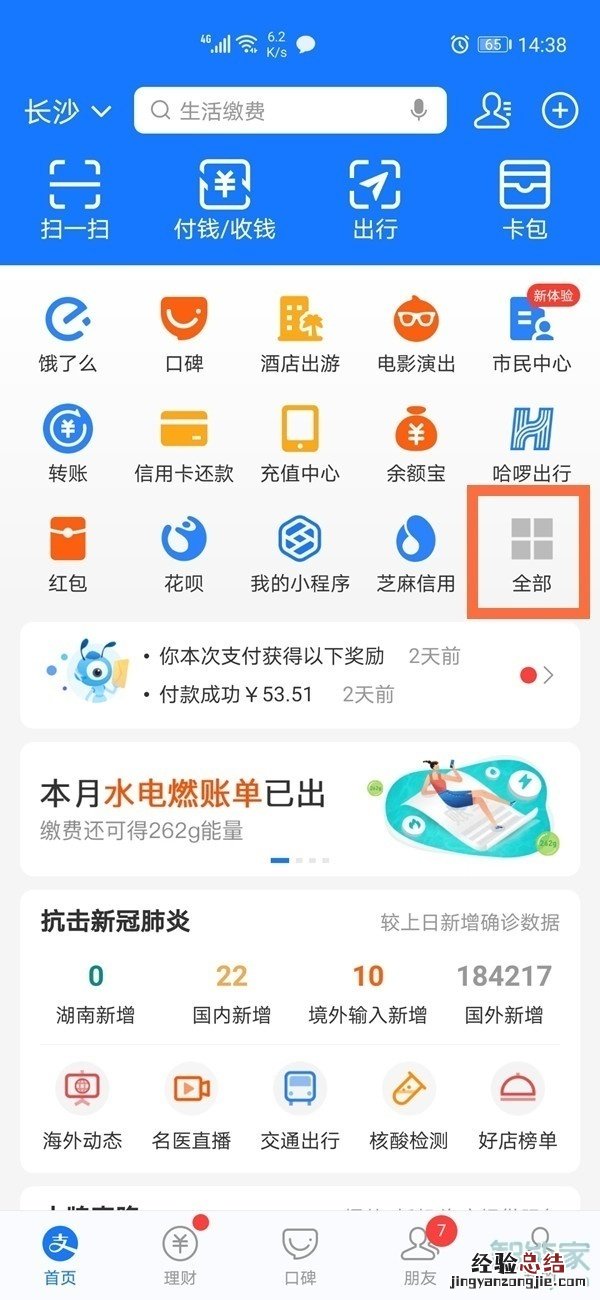The width and height of the screenshot is (600, 1300).
Task: Open 卡包 card wallet
Action: (x=525, y=198)
